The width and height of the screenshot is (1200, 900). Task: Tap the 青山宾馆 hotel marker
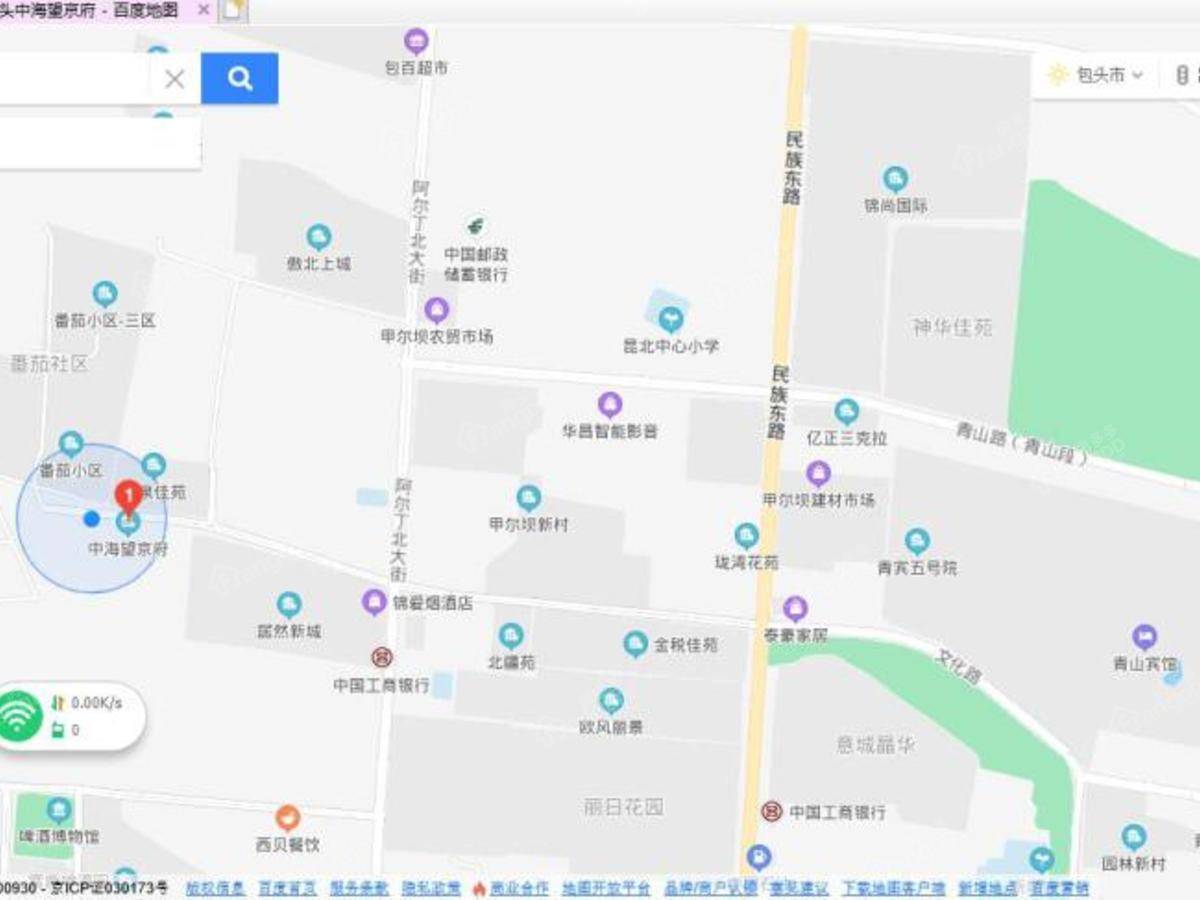(1145, 637)
